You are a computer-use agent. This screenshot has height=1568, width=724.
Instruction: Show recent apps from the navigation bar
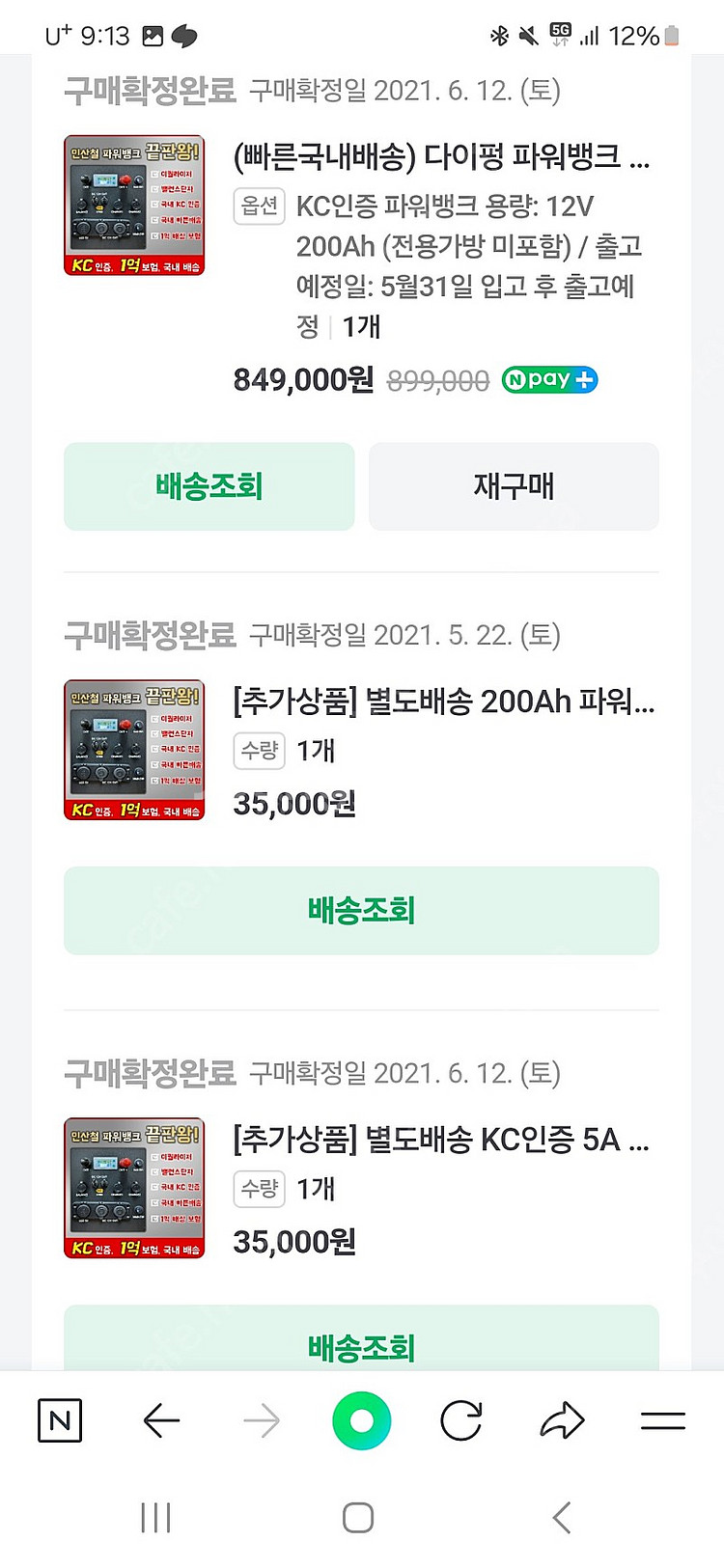(155, 1518)
